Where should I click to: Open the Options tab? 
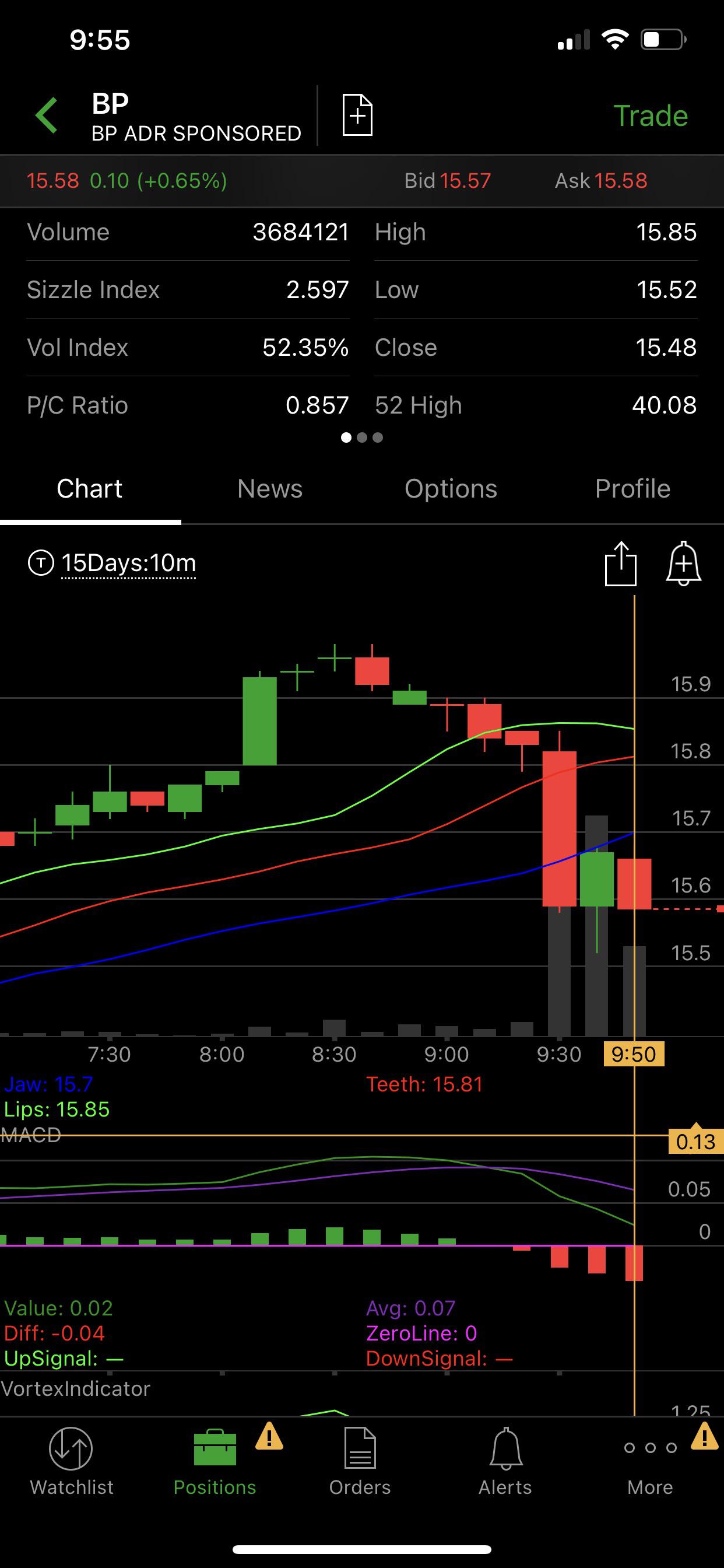pyautogui.click(x=451, y=489)
